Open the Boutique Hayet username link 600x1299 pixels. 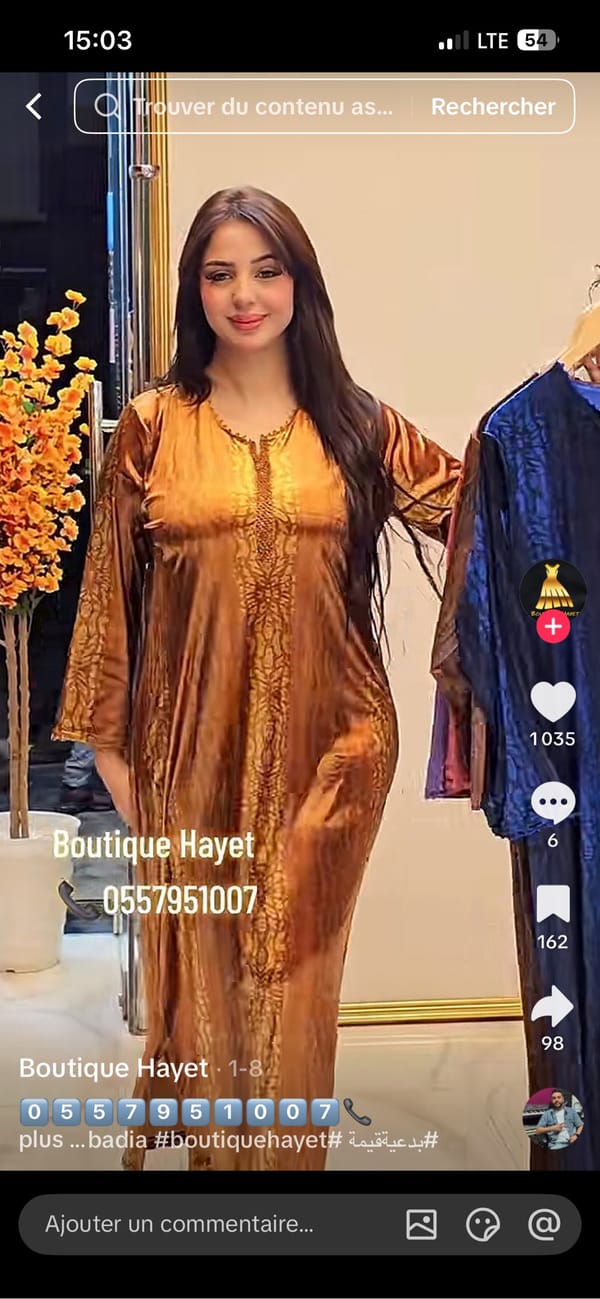(x=113, y=1068)
